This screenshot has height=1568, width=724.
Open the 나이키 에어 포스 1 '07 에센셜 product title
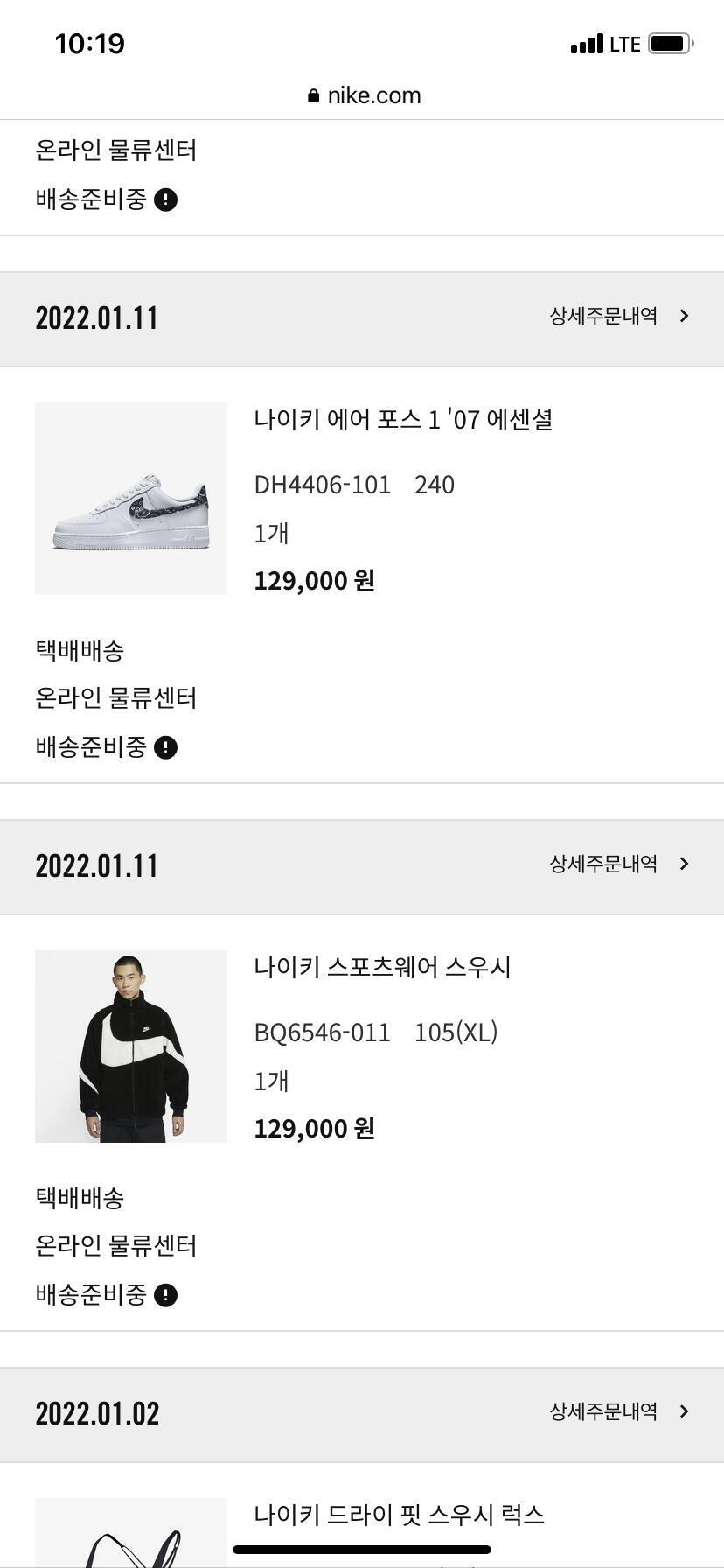coord(403,420)
